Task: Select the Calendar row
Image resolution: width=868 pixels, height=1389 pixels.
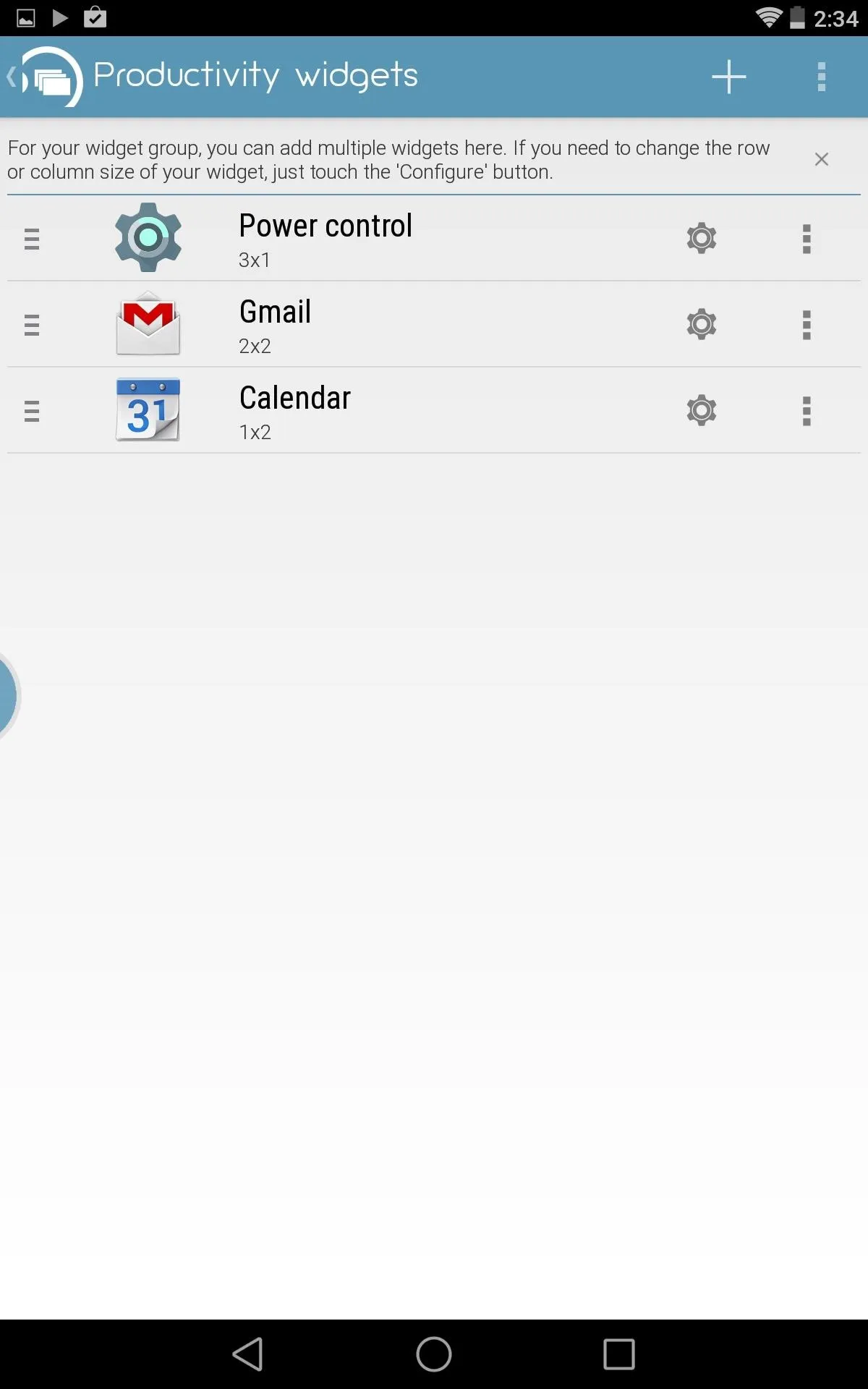Action: point(434,410)
